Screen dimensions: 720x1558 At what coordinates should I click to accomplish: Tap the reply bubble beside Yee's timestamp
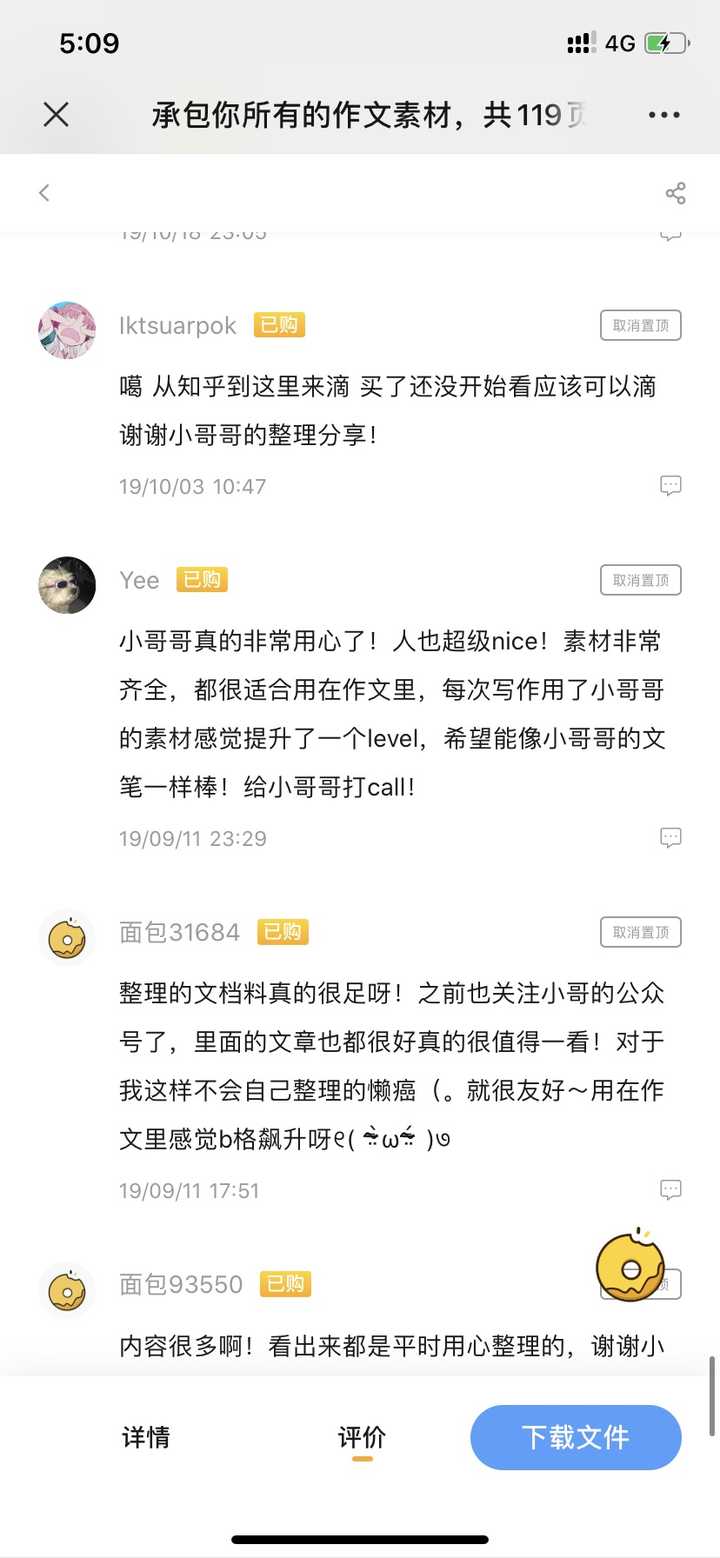(671, 838)
